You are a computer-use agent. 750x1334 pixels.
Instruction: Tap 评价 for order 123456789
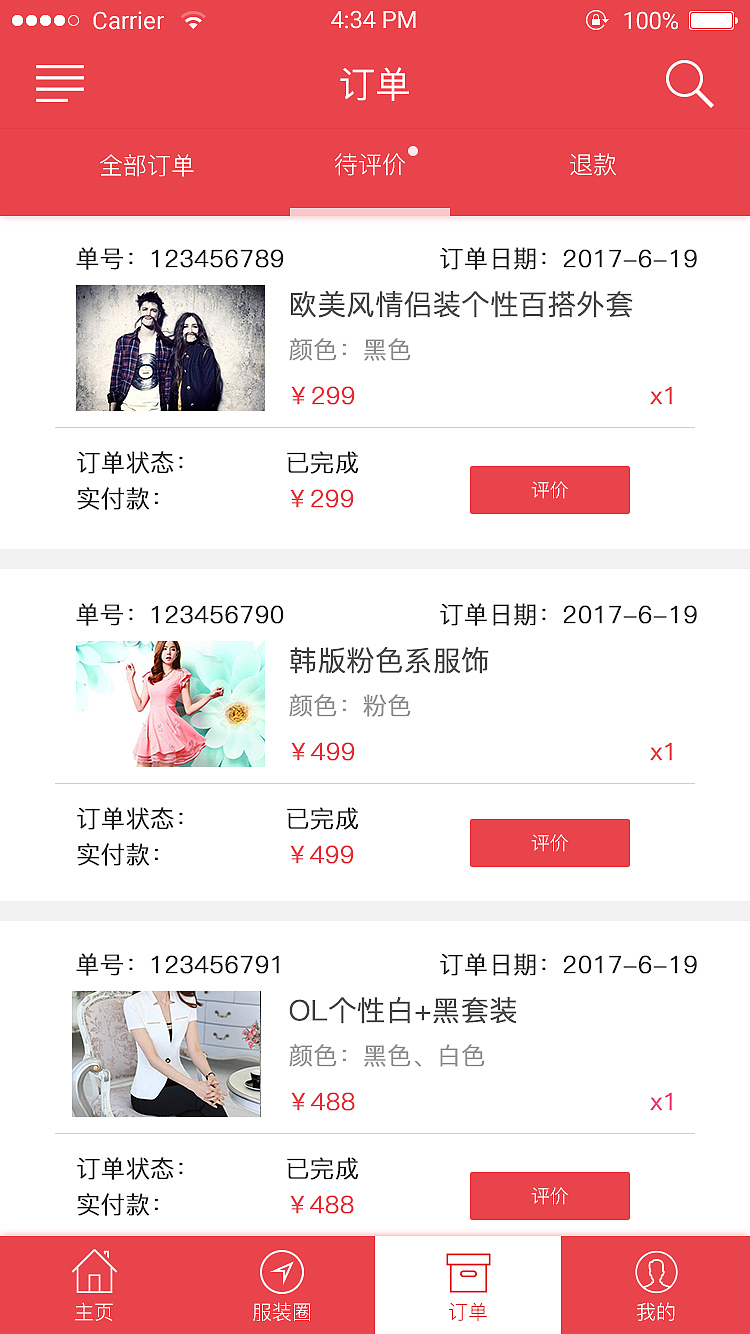click(549, 490)
